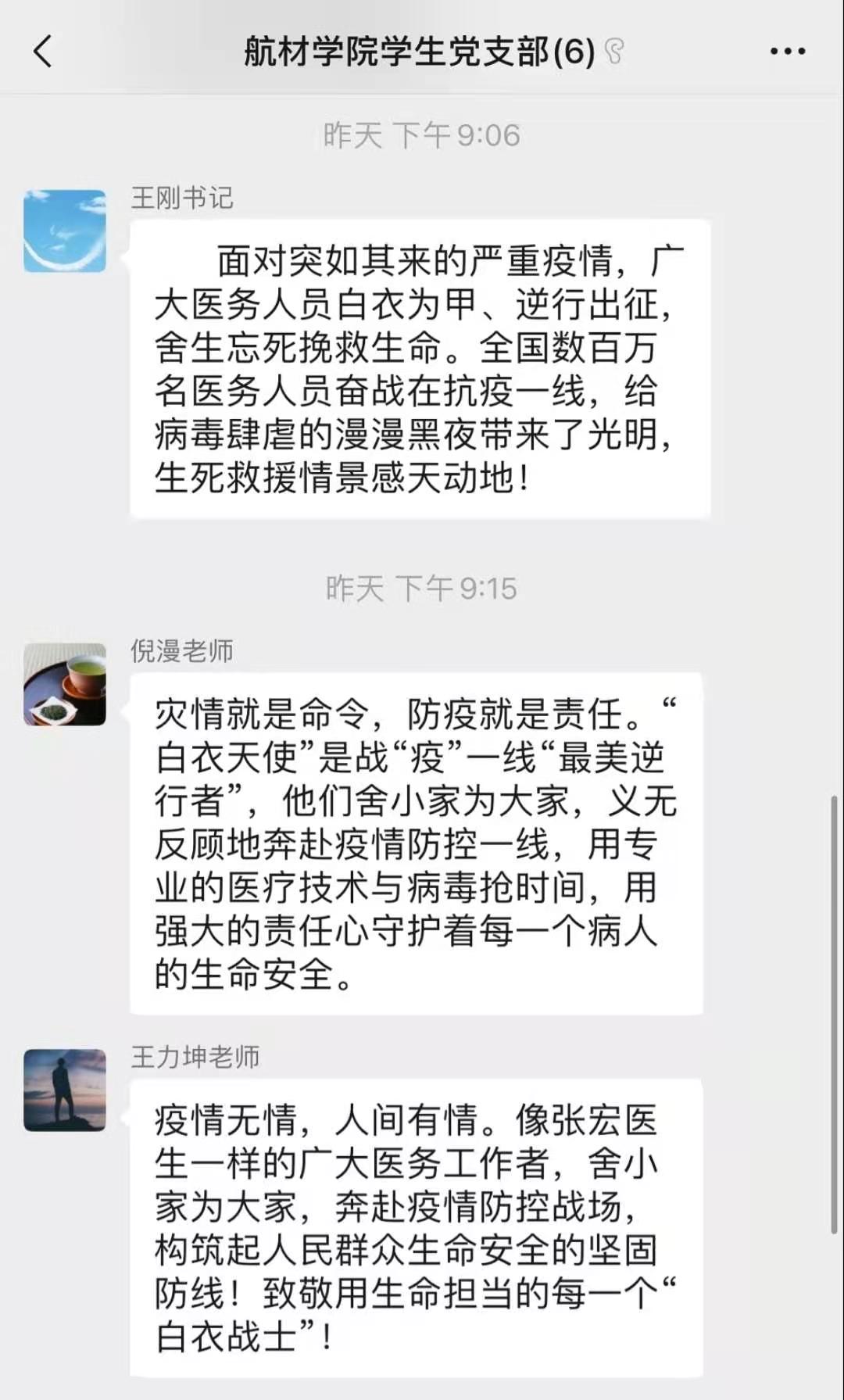844x1400 pixels.
Task: Tap 王力坤老师's avatar
Action: pos(65,1090)
